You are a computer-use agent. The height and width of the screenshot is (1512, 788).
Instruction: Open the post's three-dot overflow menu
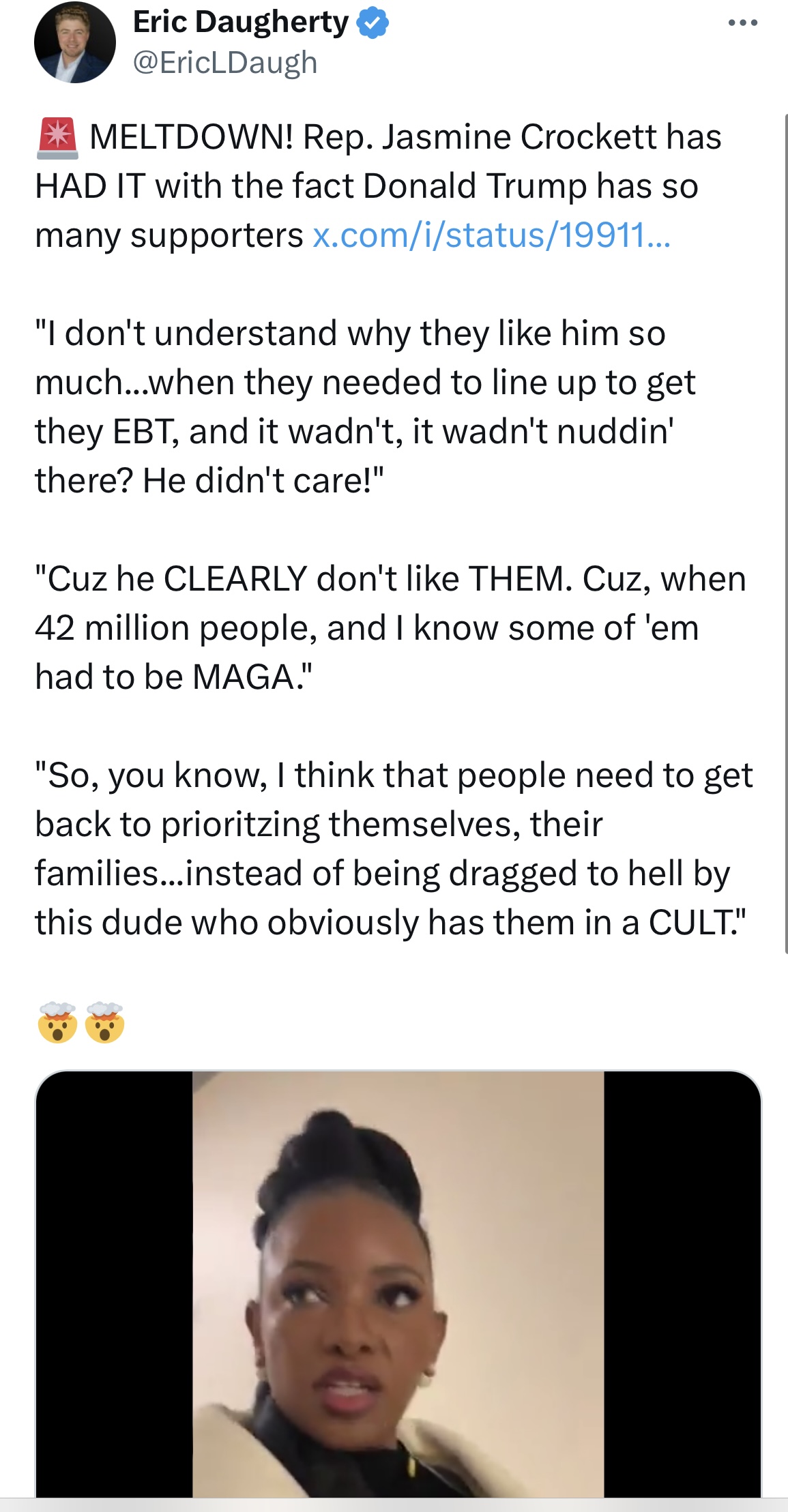click(x=742, y=23)
